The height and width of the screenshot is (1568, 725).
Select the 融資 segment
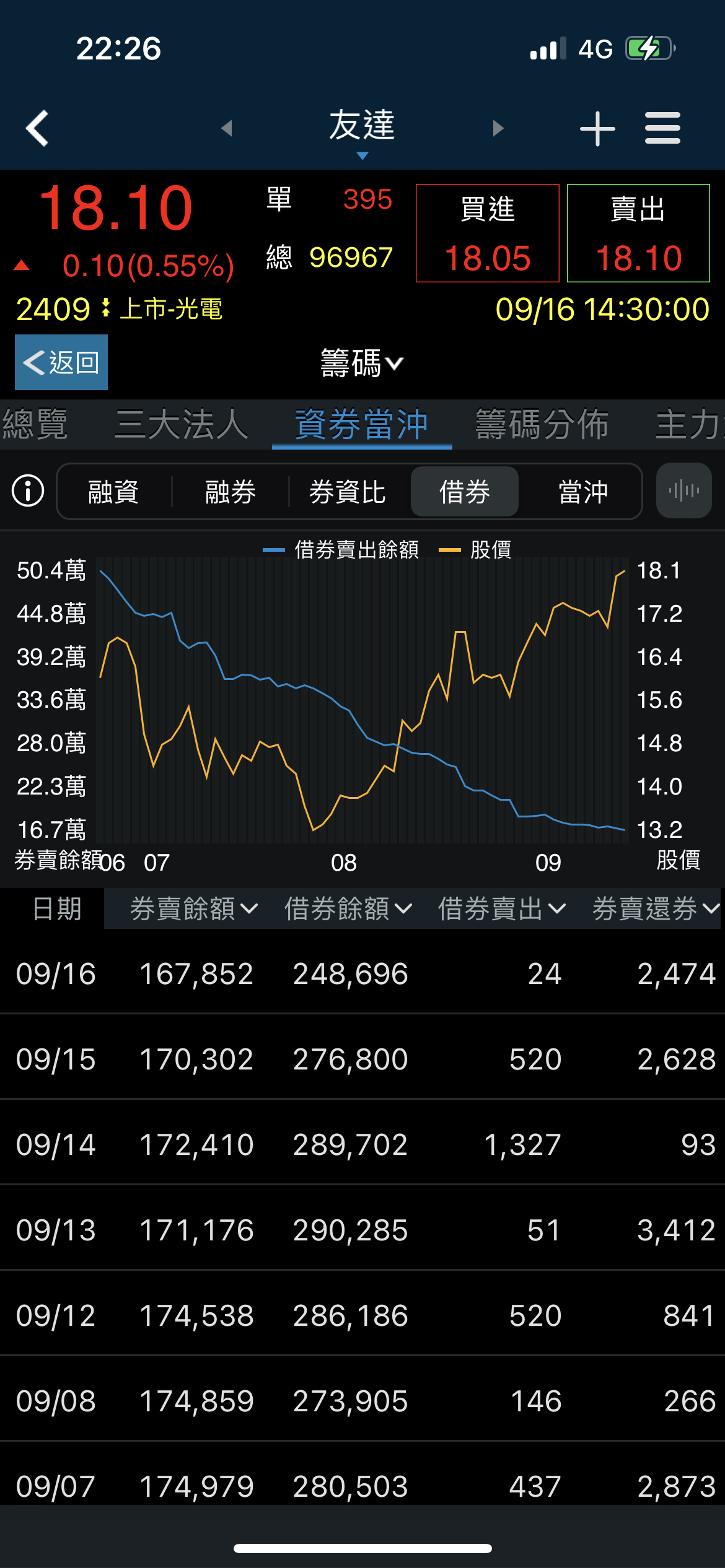(x=113, y=492)
